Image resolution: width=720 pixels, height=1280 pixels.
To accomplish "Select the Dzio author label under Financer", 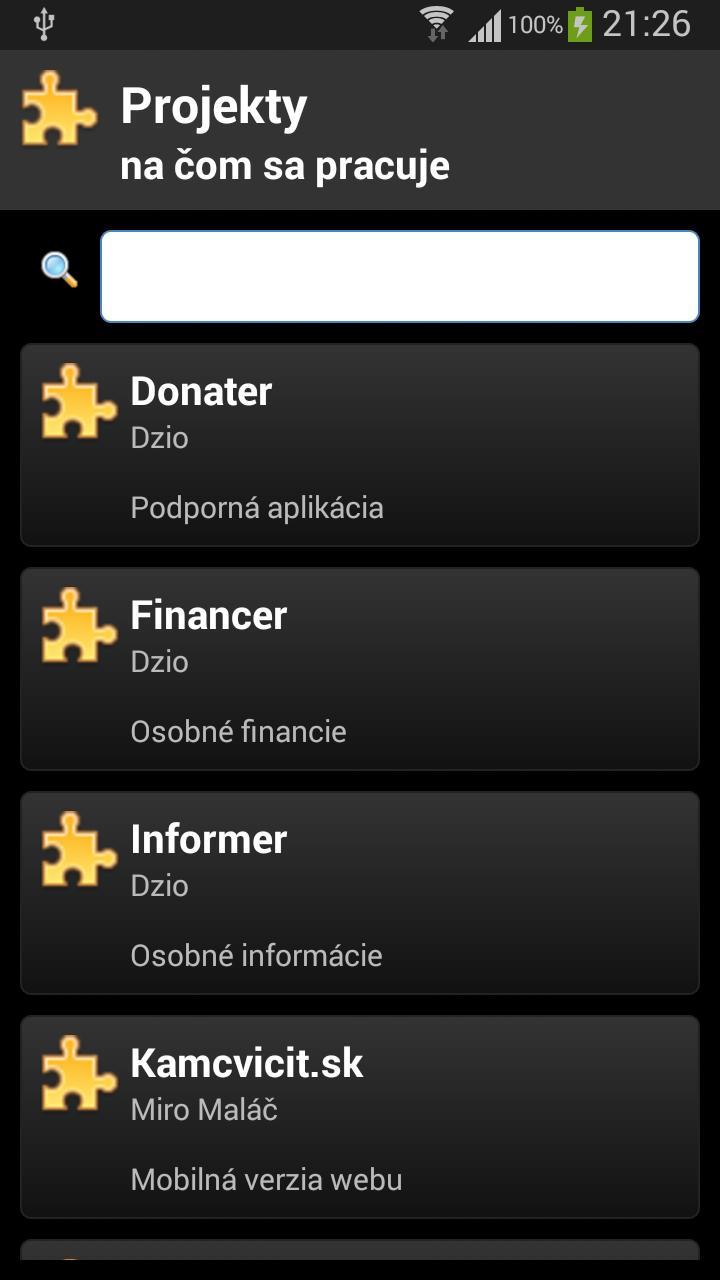I will coord(159,661).
